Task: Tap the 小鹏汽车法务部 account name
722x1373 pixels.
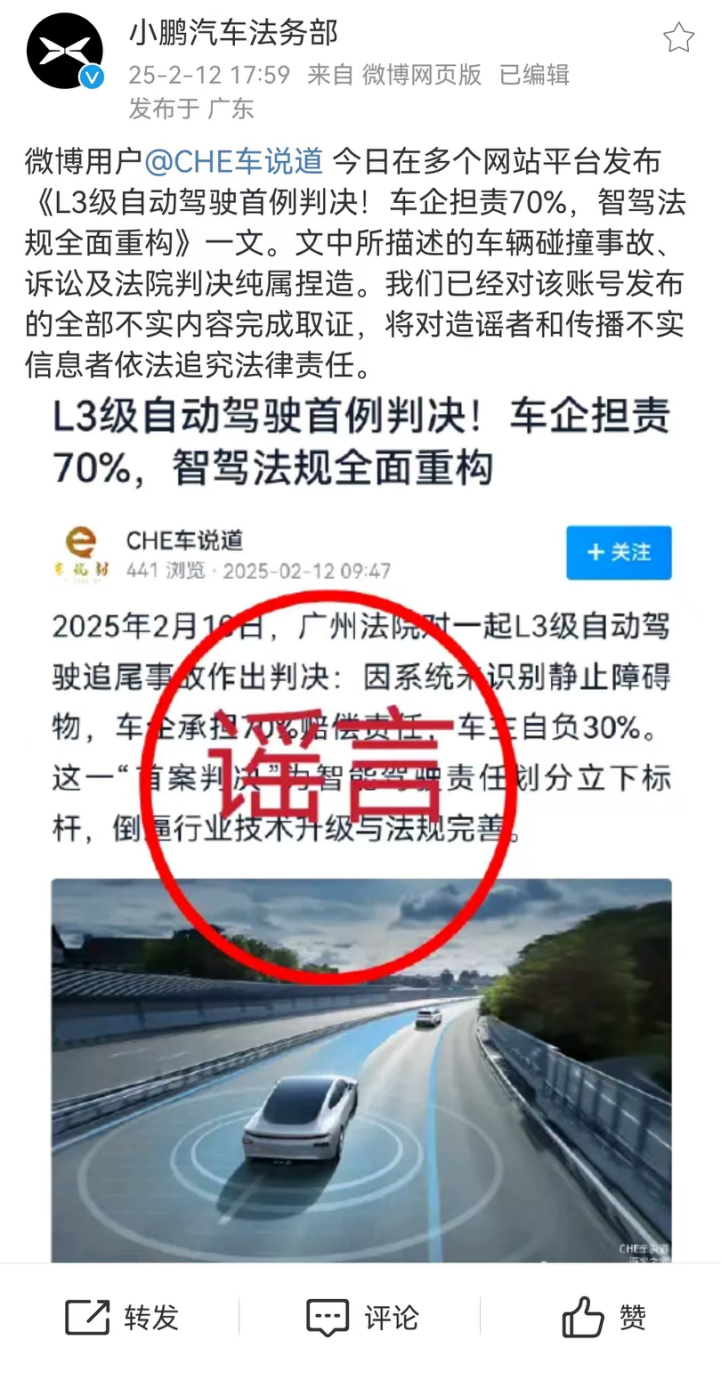Action: pos(232,33)
